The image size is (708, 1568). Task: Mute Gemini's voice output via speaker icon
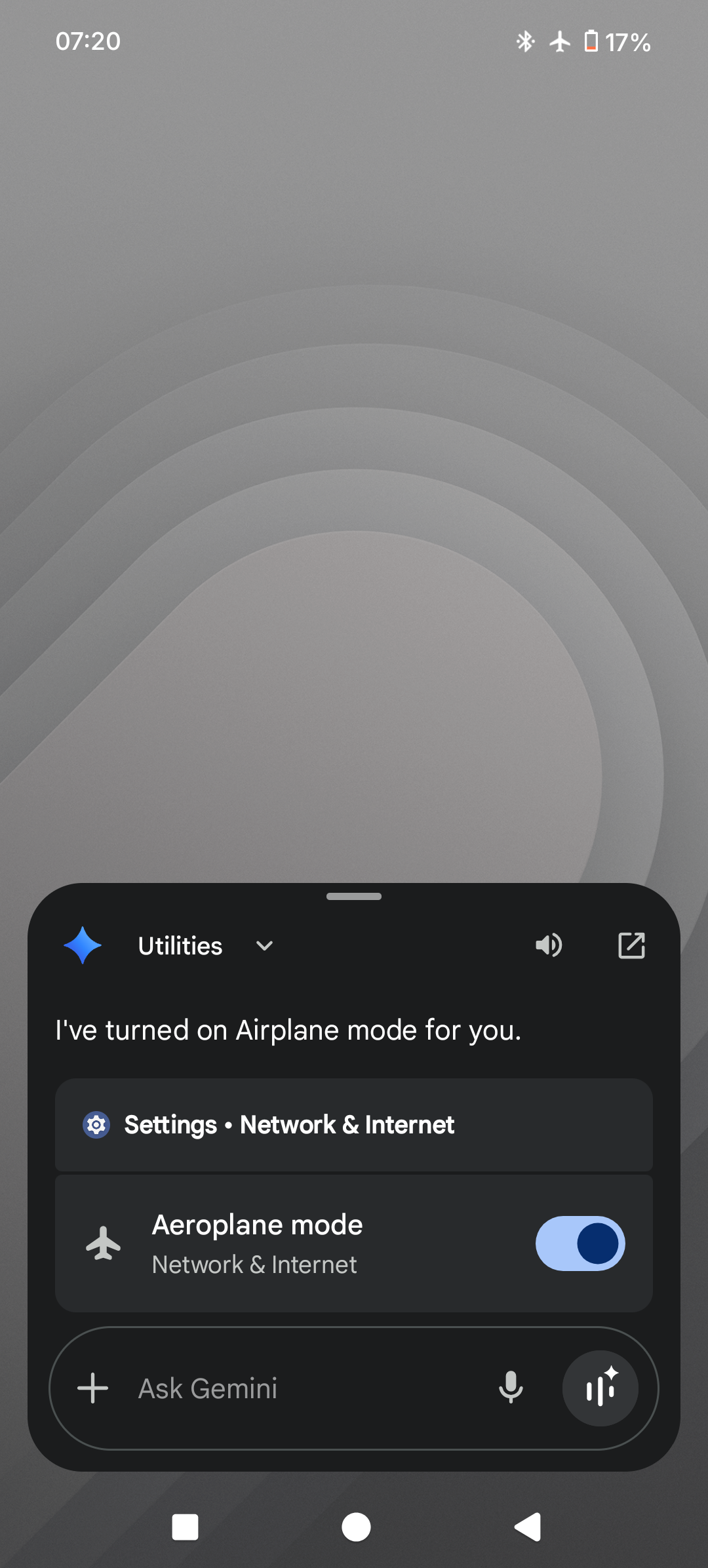click(x=549, y=945)
